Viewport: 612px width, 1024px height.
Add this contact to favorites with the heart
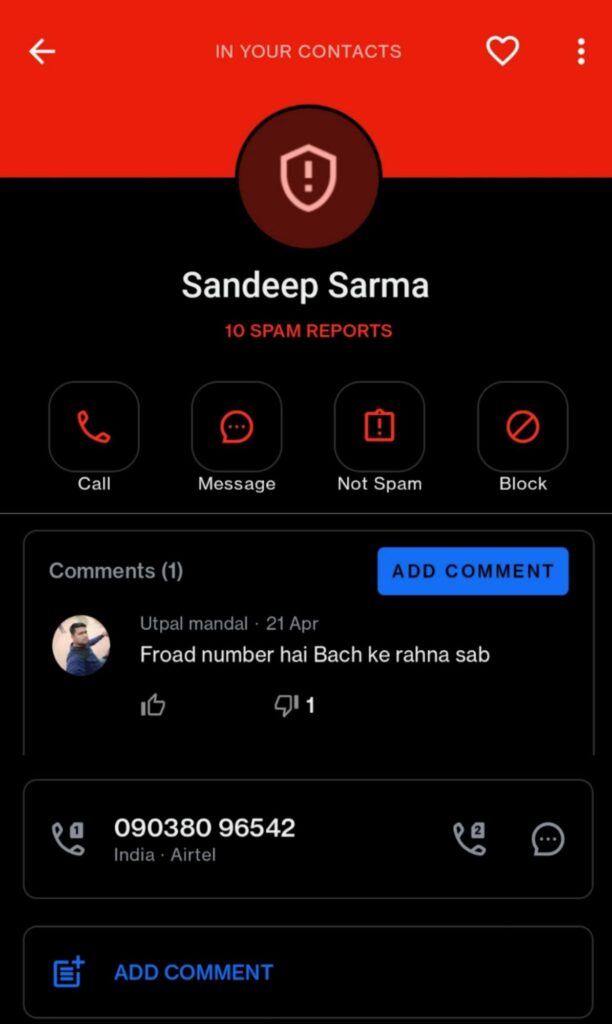[x=502, y=51]
